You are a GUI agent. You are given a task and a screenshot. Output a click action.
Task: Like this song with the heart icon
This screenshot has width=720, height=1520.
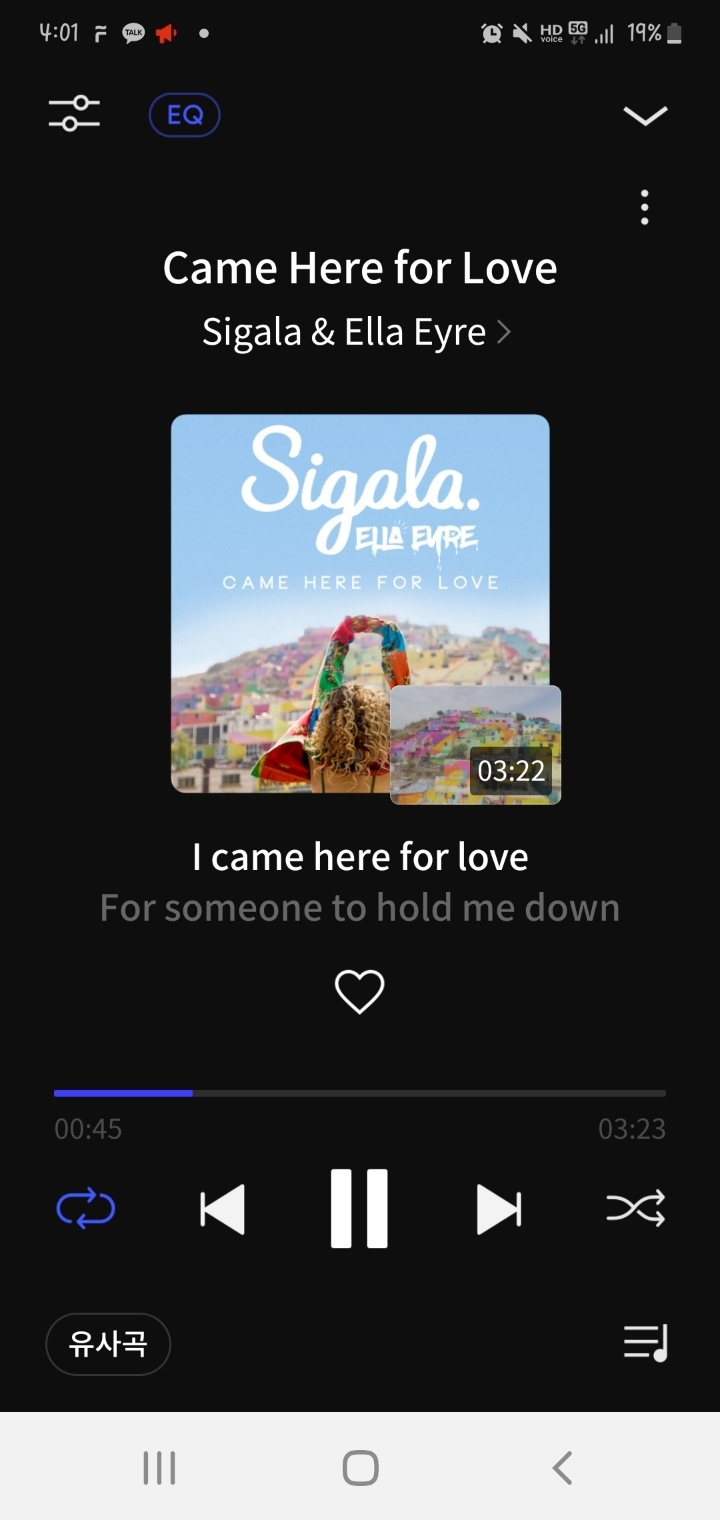(x=359, y=992)
